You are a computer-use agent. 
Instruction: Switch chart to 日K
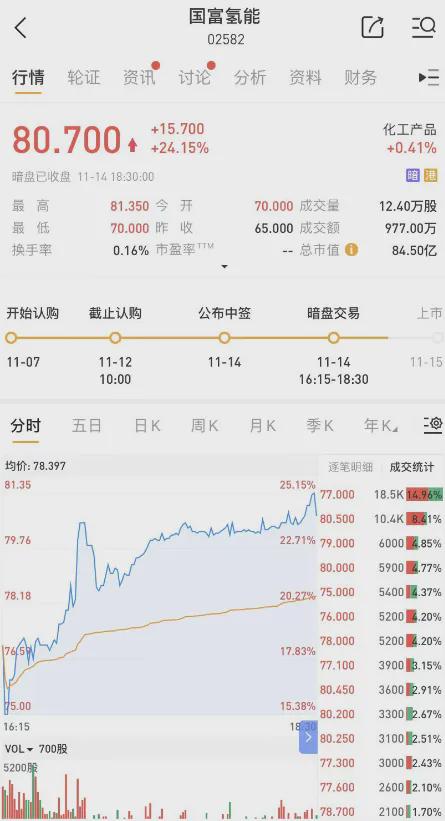(147, 426)
